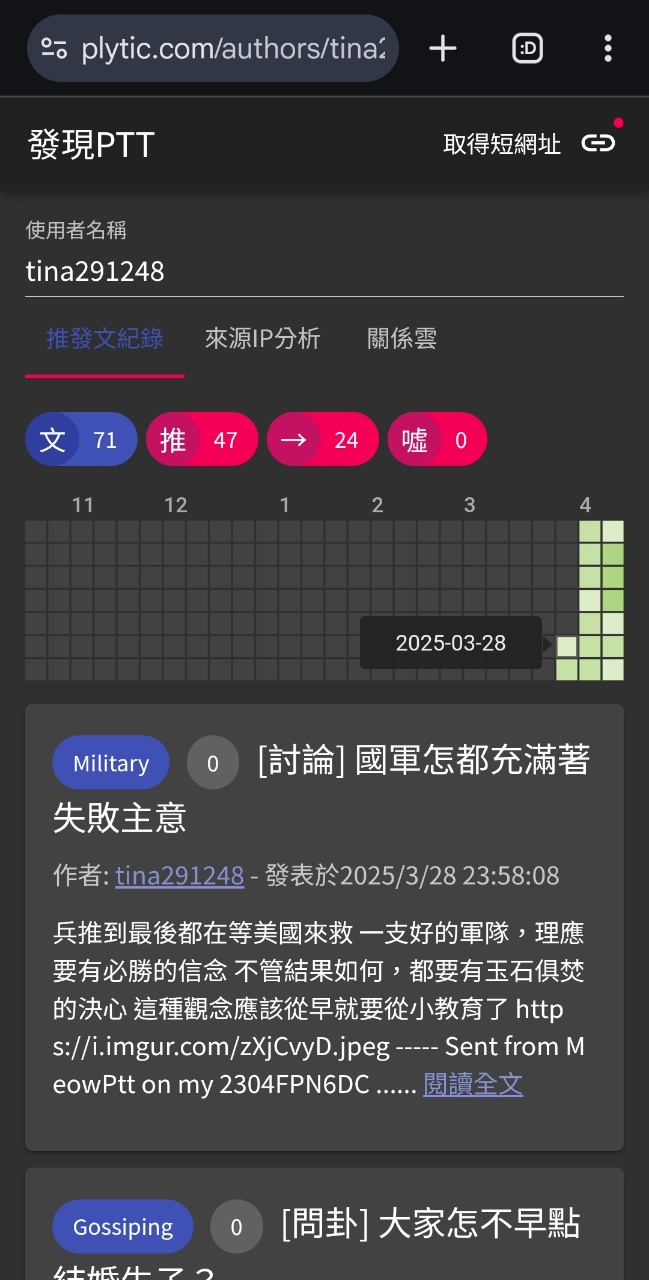Edit the 使用者名稱 username field
This screenshot has width=649, height=1280.
pyautogui.click(x=324, y=271)
